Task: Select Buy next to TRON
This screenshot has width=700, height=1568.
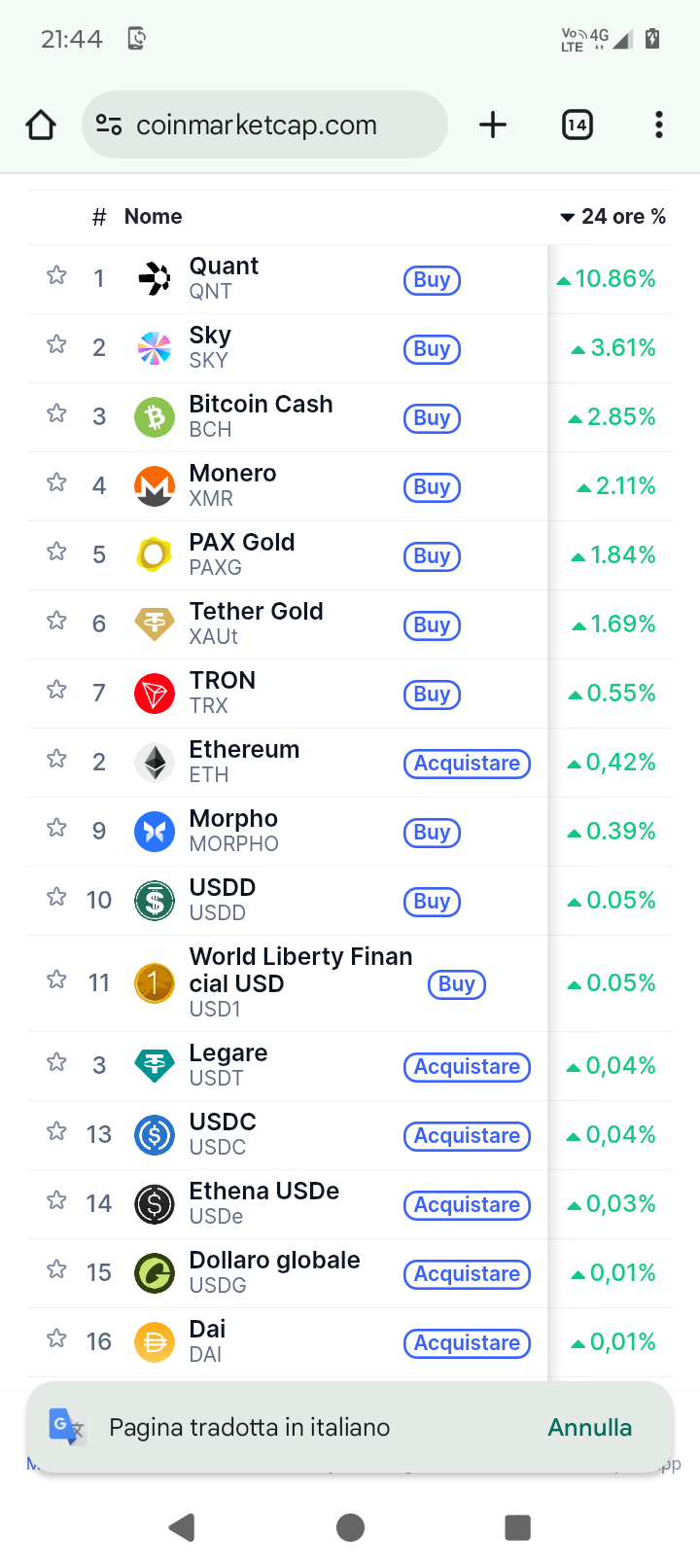Action: click(432, 695)
